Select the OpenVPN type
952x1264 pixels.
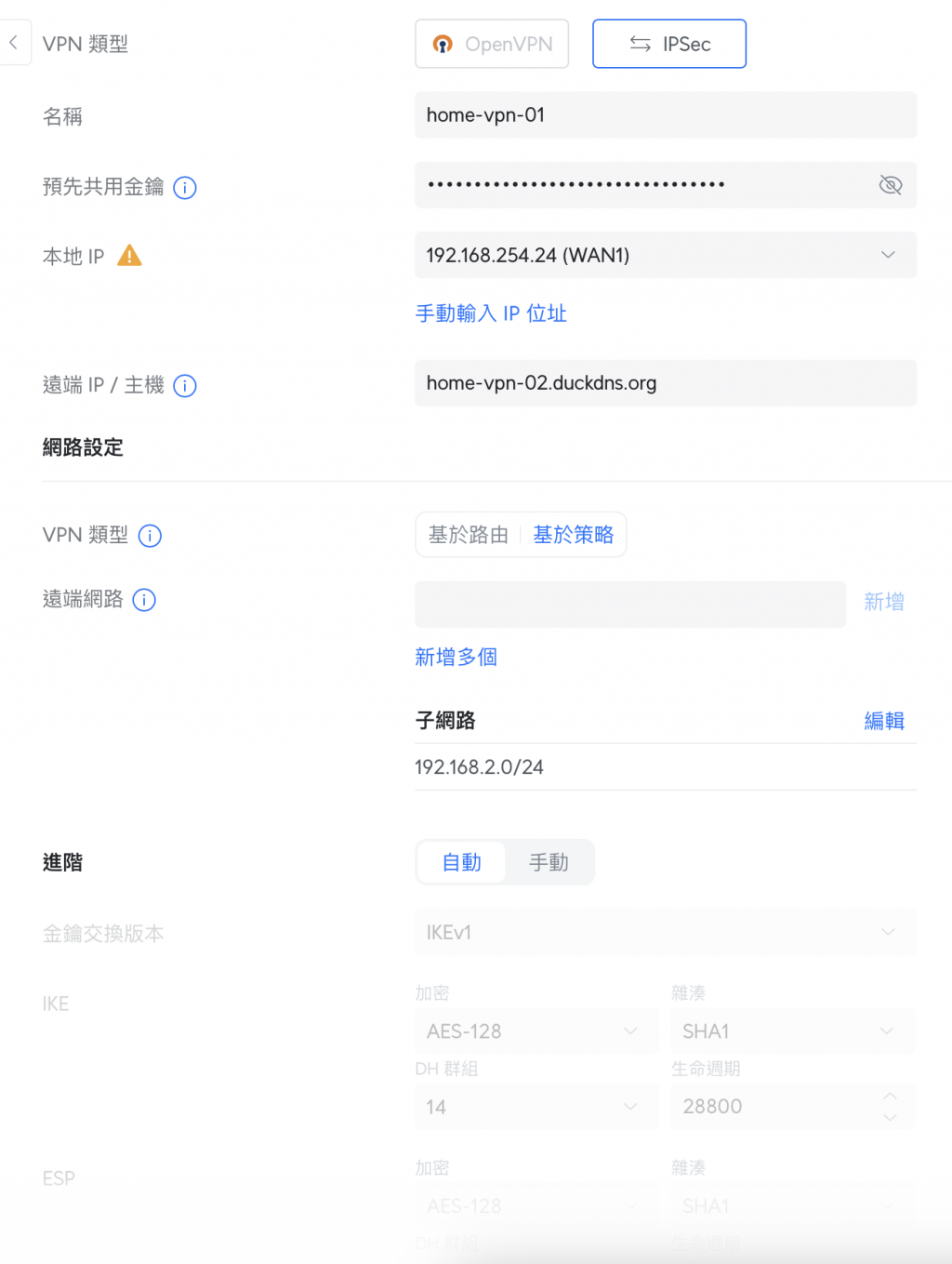pos(492,44)
